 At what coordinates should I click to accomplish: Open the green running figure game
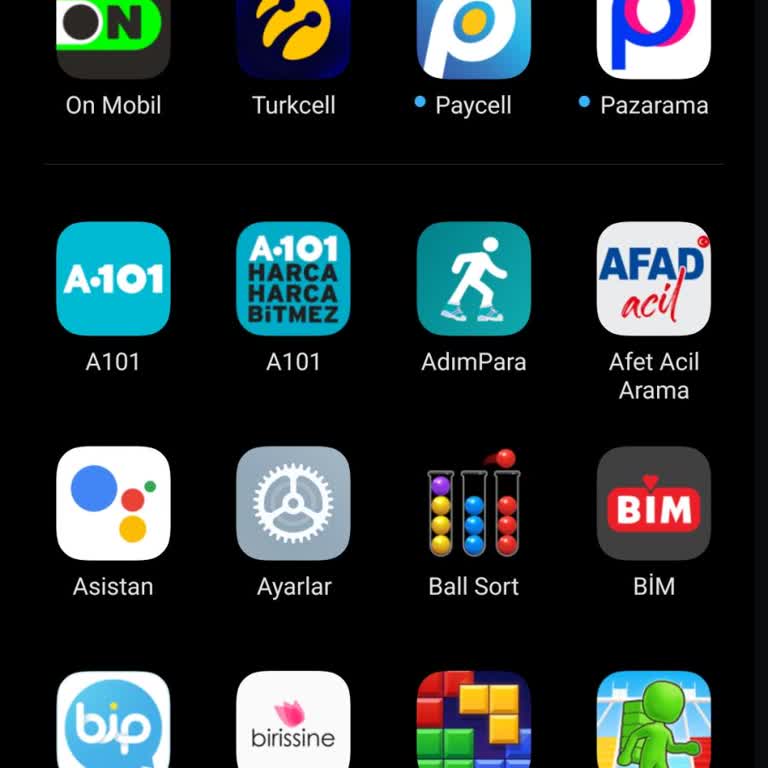pyautogui.click(x=653, y=722)
